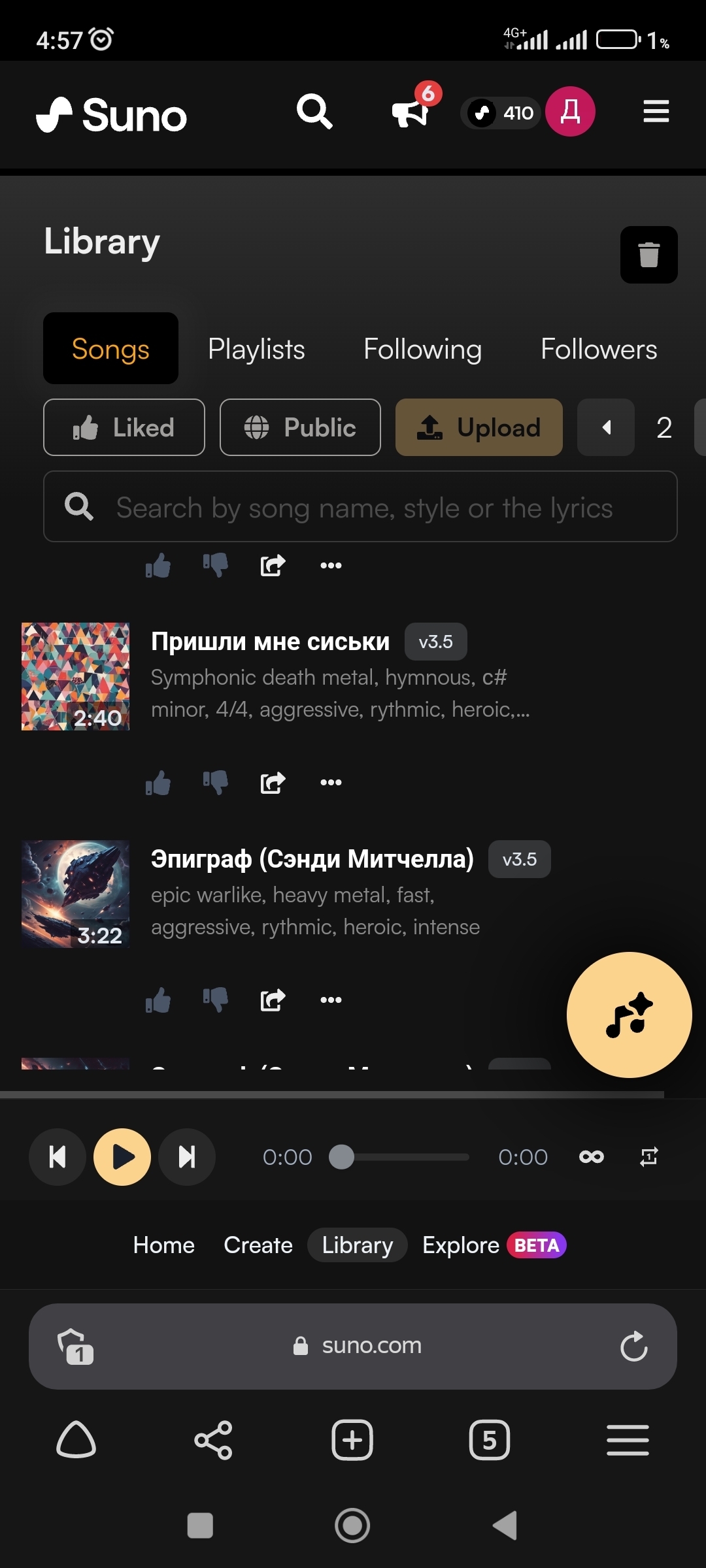This screenshot has height=1568, width=706.
Task: Open the search icon in Suno header
Action: 314,112
